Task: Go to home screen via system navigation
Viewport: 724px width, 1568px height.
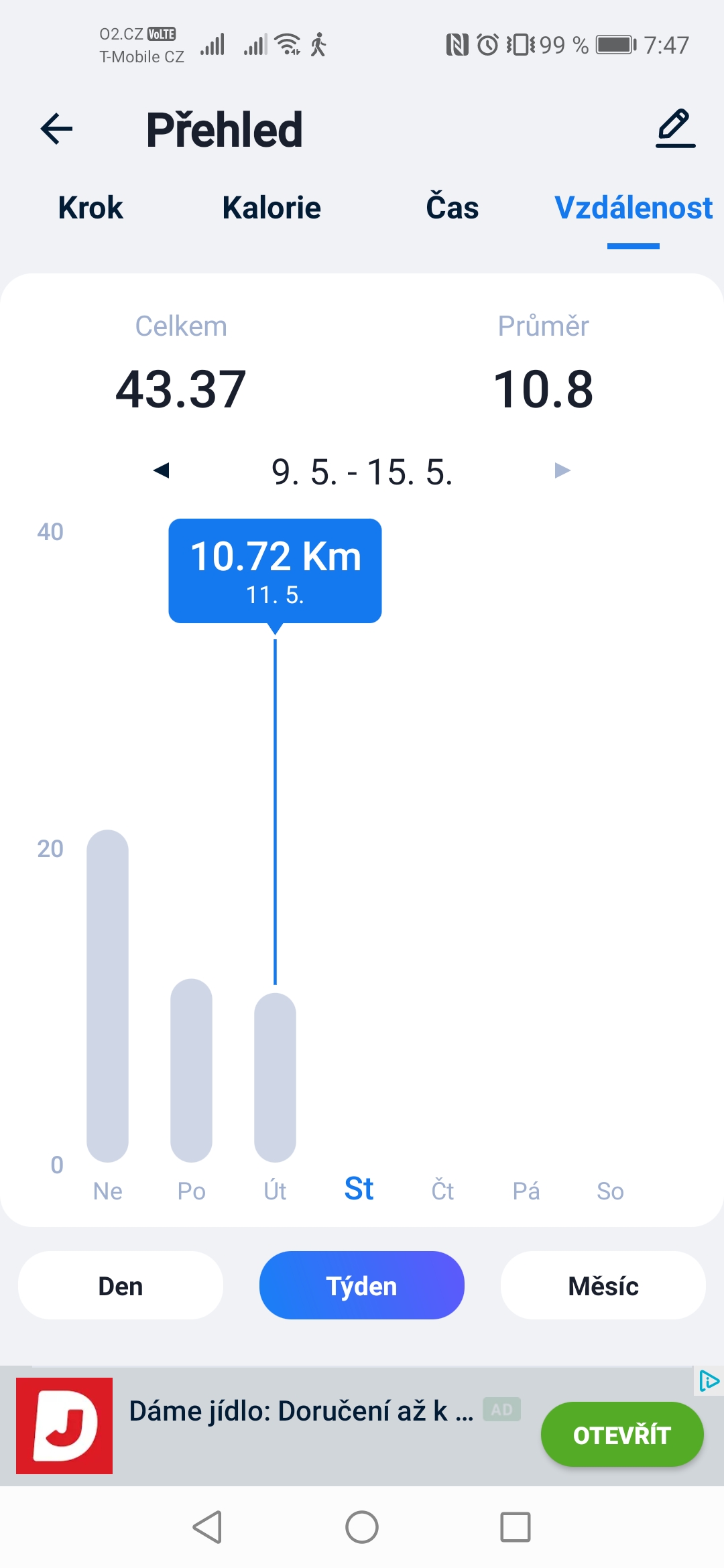Action: [362, 1527]
